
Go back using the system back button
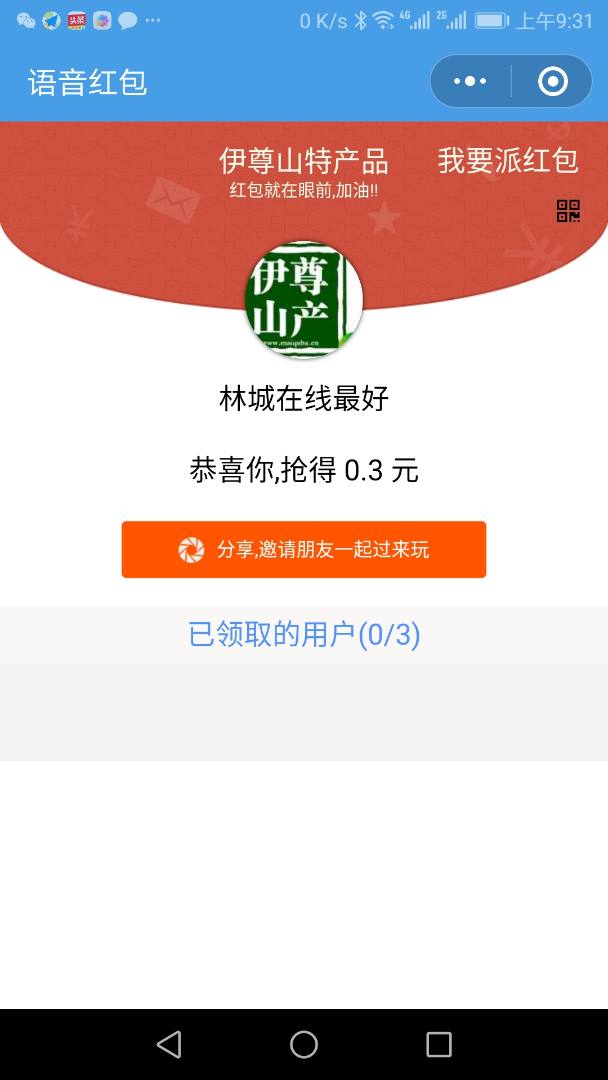click(169, 1044)
